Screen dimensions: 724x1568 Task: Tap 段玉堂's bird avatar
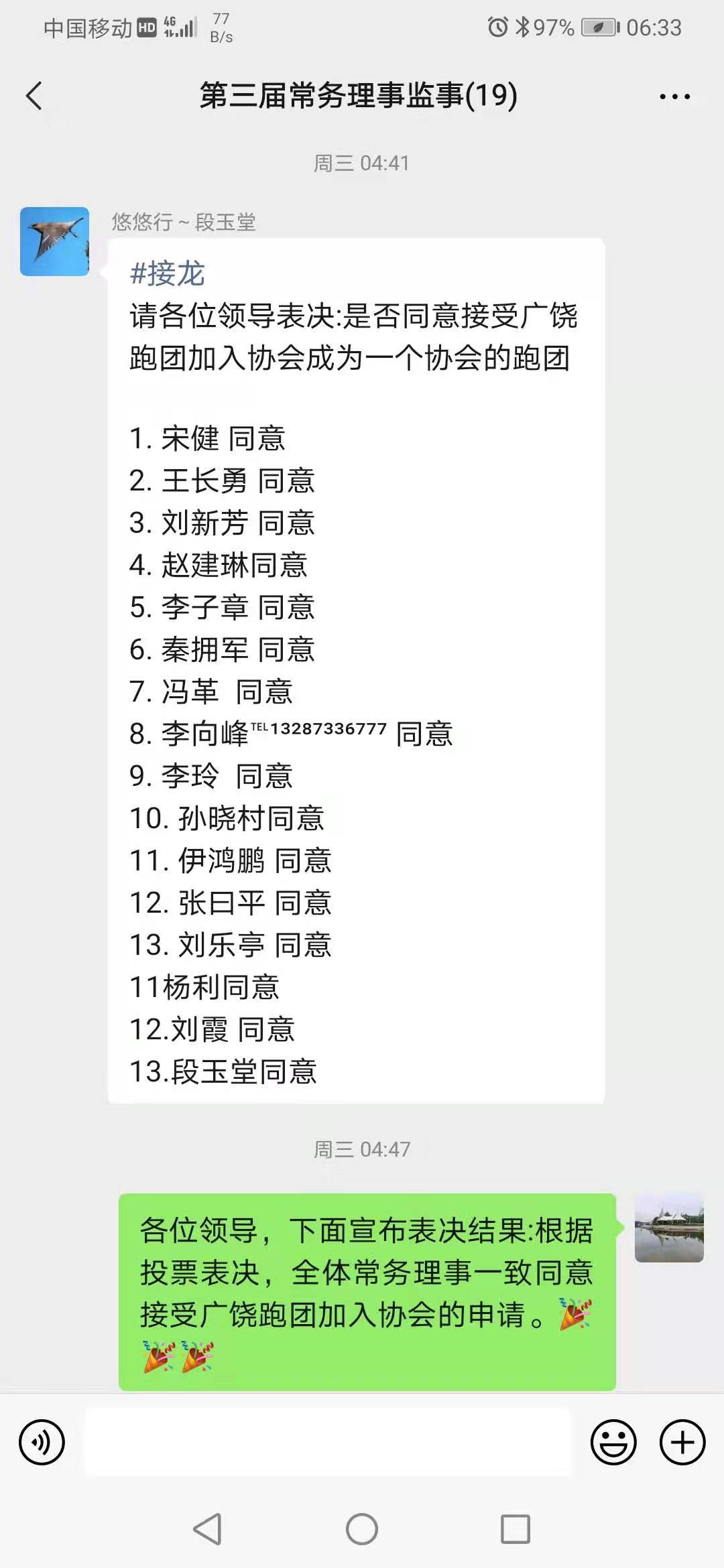[54, 241]
